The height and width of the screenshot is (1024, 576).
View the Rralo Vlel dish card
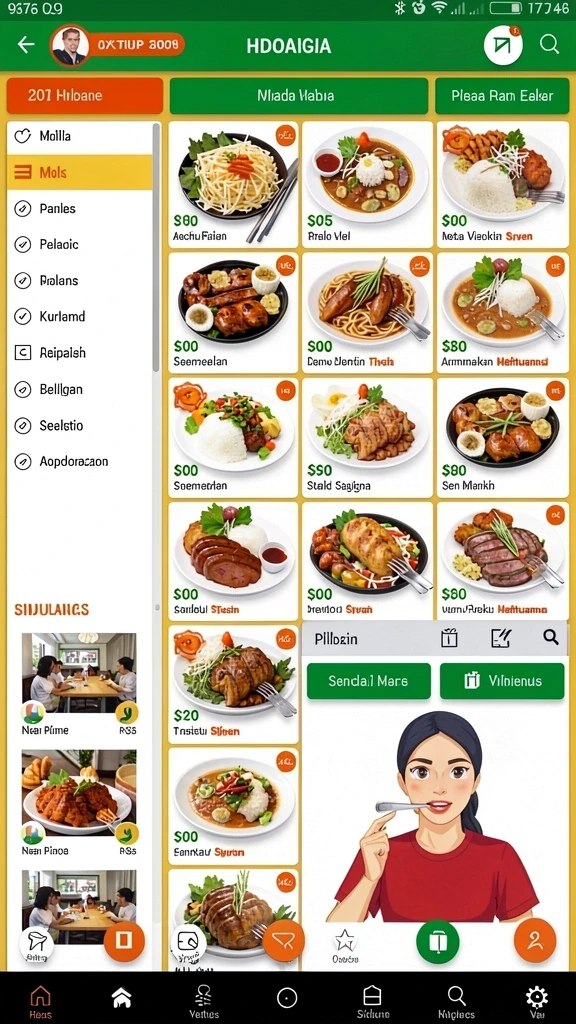367,184
